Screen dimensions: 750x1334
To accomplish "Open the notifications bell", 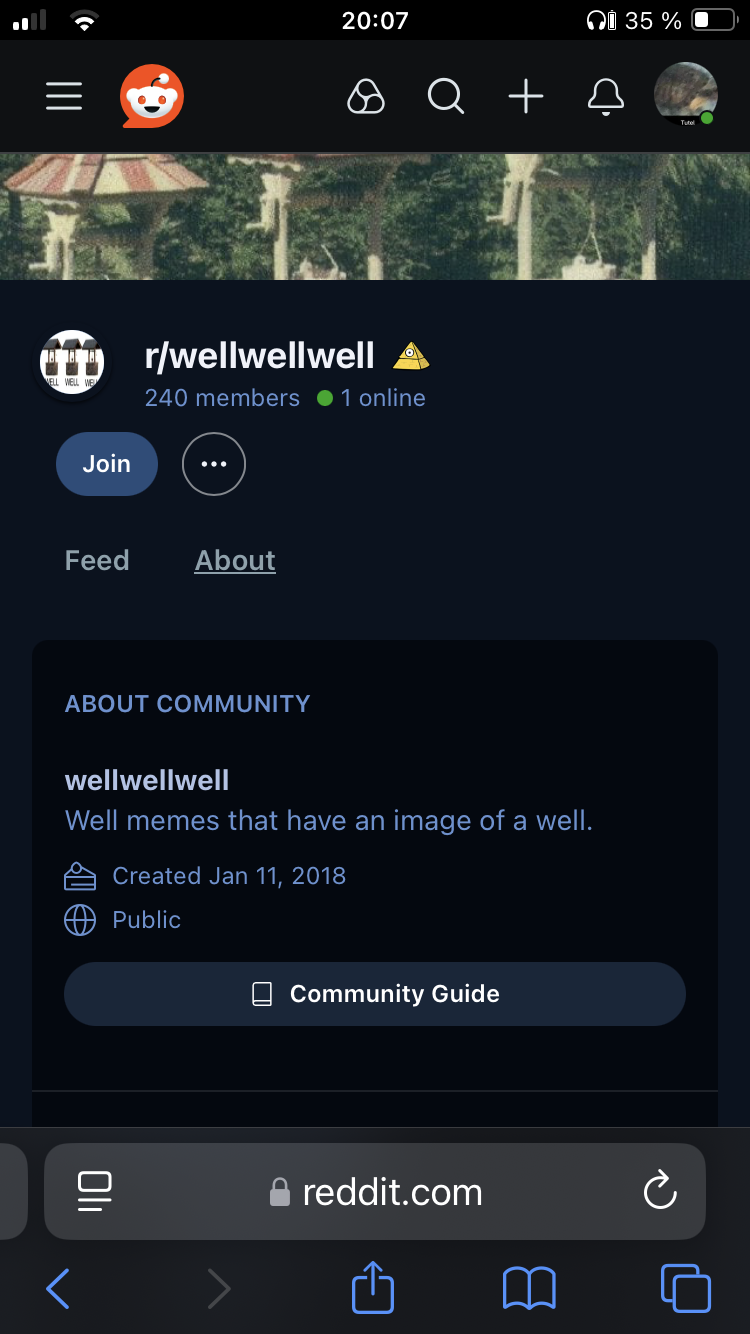I will [605, 97].
